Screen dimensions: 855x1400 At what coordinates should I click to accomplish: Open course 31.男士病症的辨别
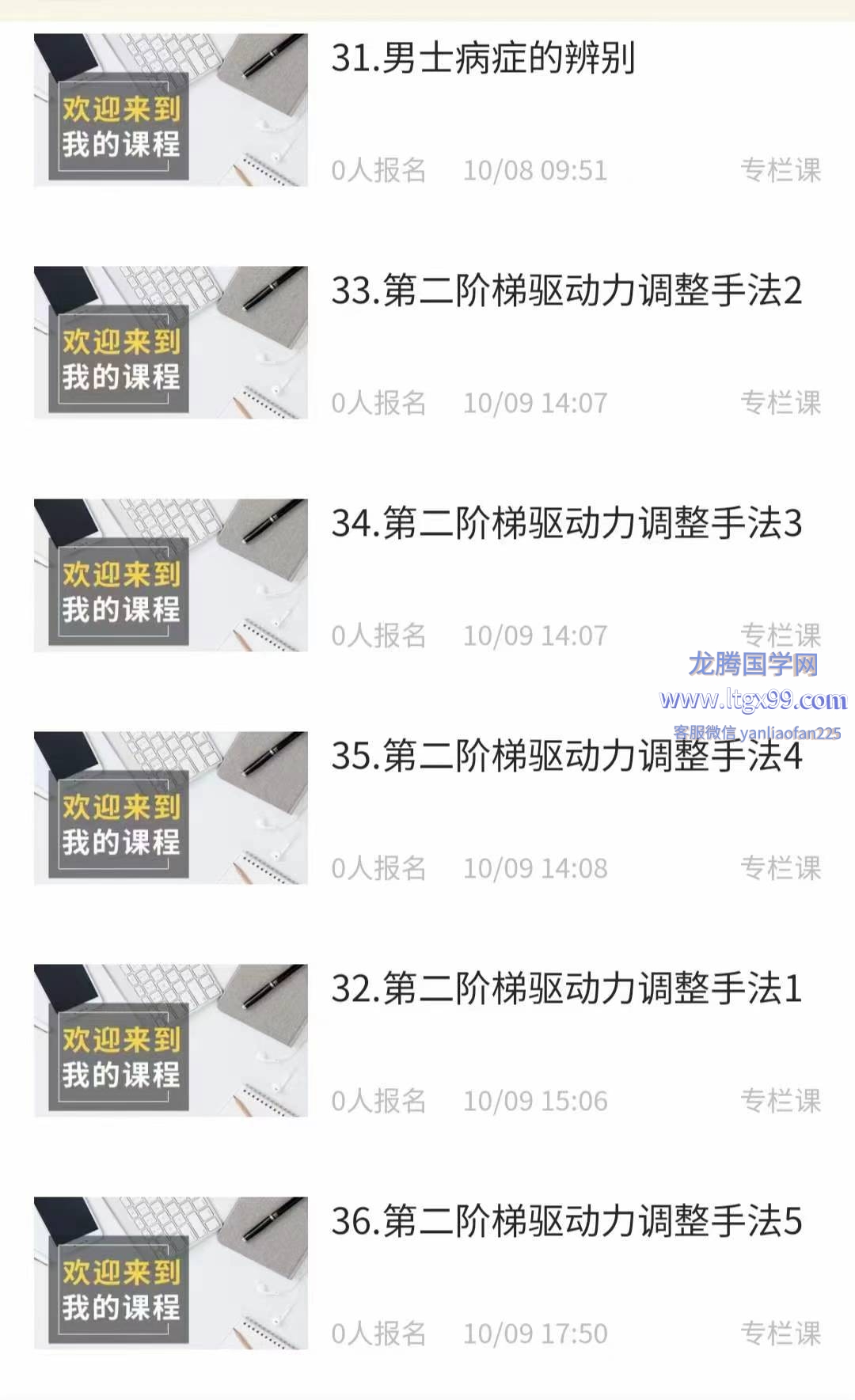click(x=483, y=59)
